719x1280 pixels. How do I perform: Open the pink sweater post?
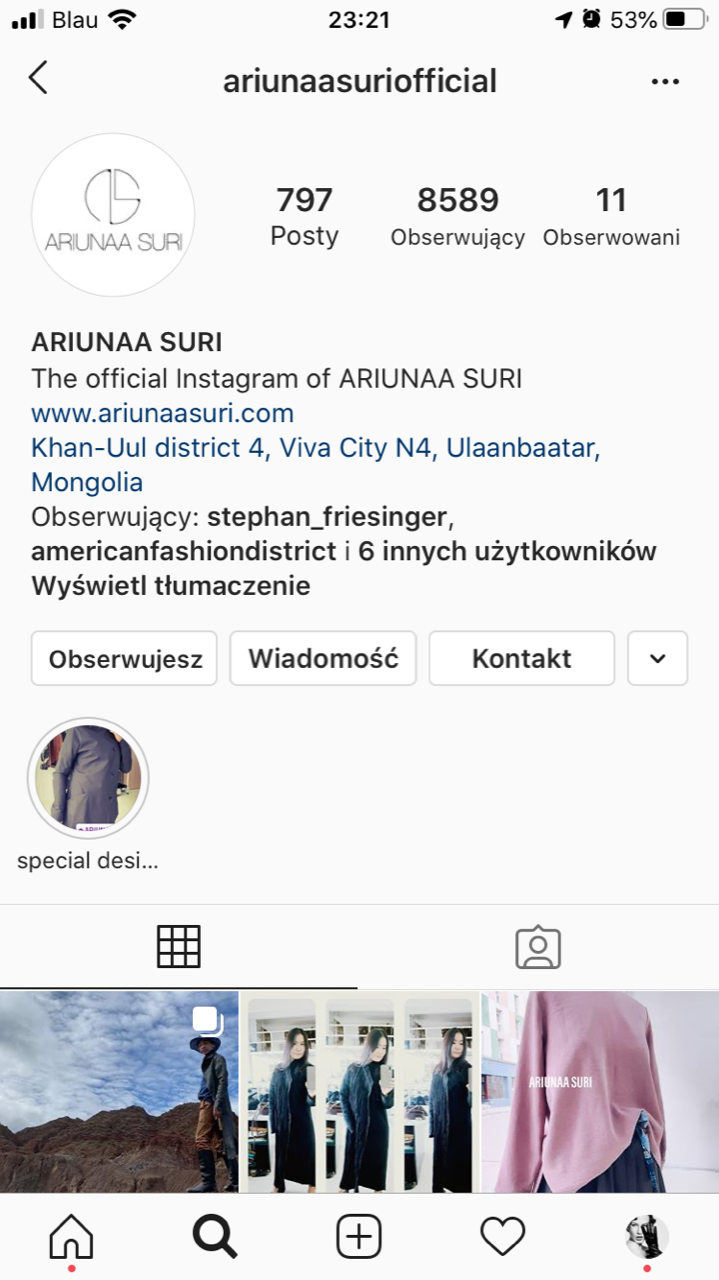600,1092
